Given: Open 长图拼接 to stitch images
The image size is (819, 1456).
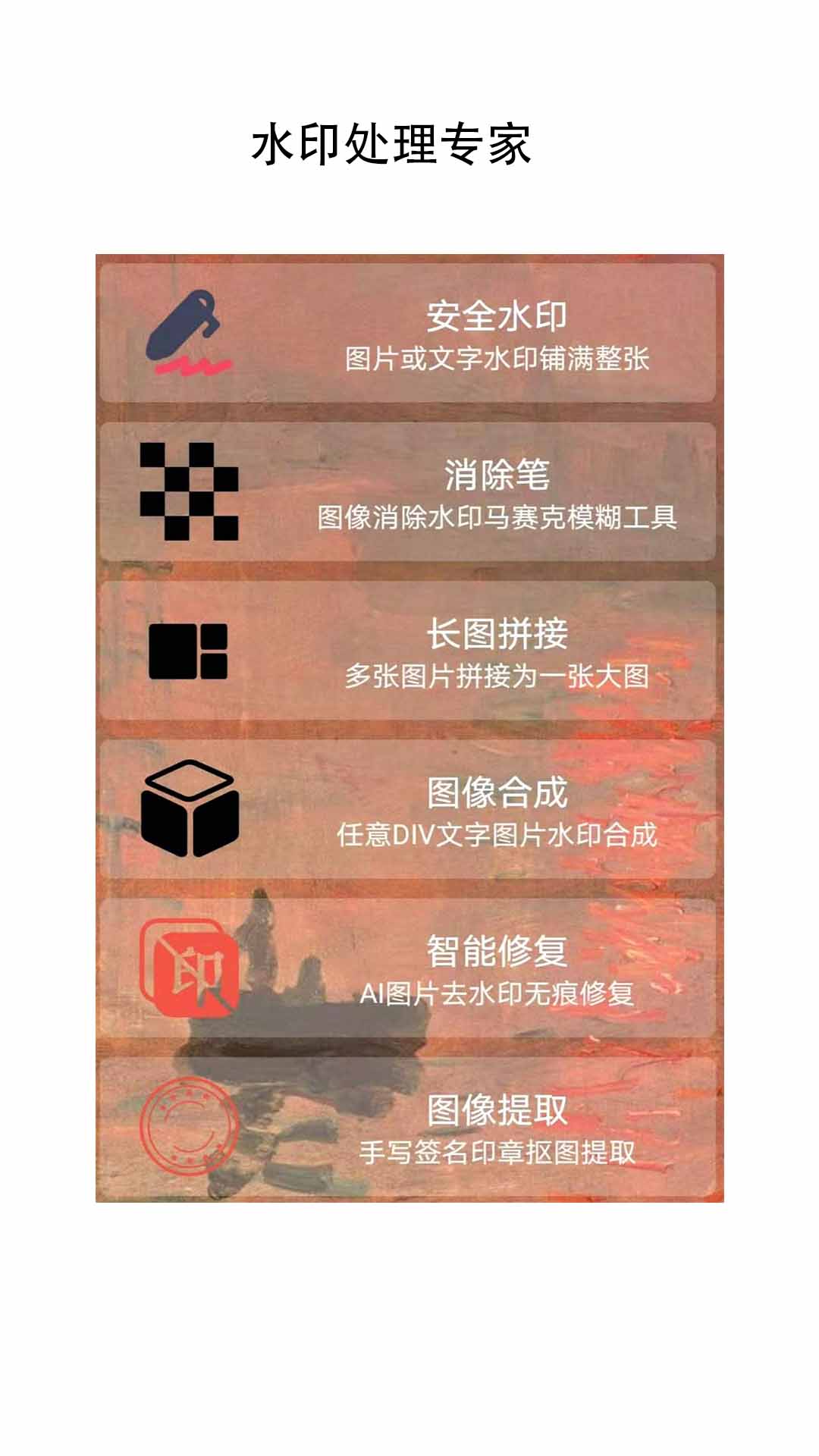Looking at the screenshot, I should [409, 651].
